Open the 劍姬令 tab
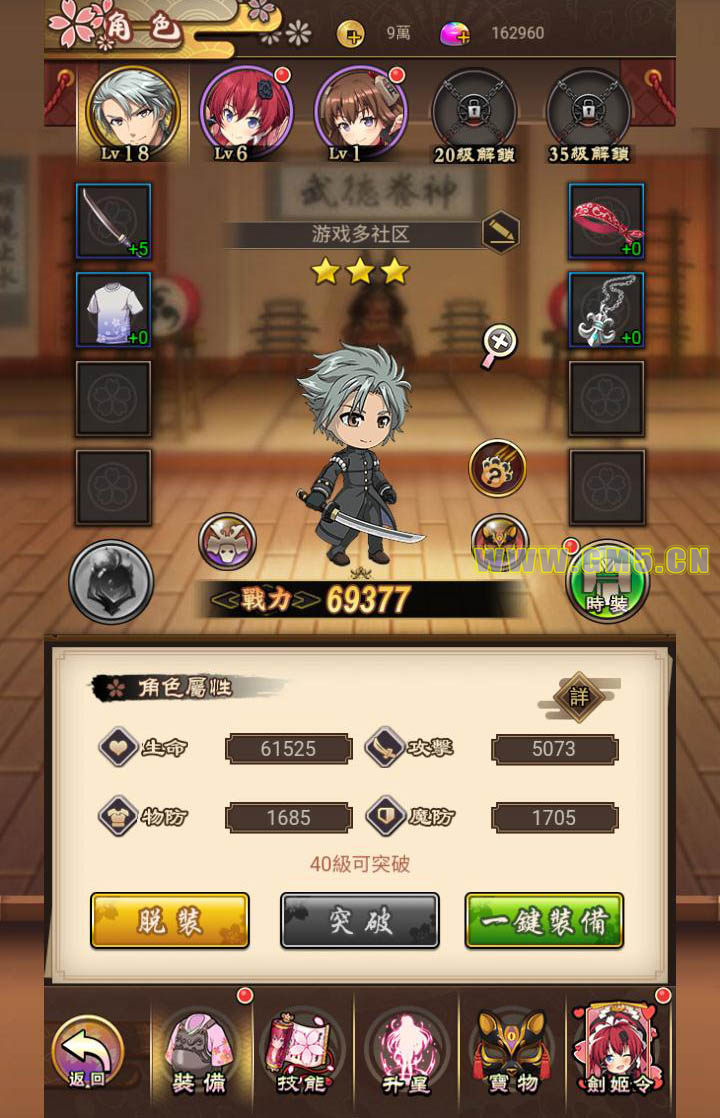Viewport: 720px width, 1118px height. pos(616,1053)
